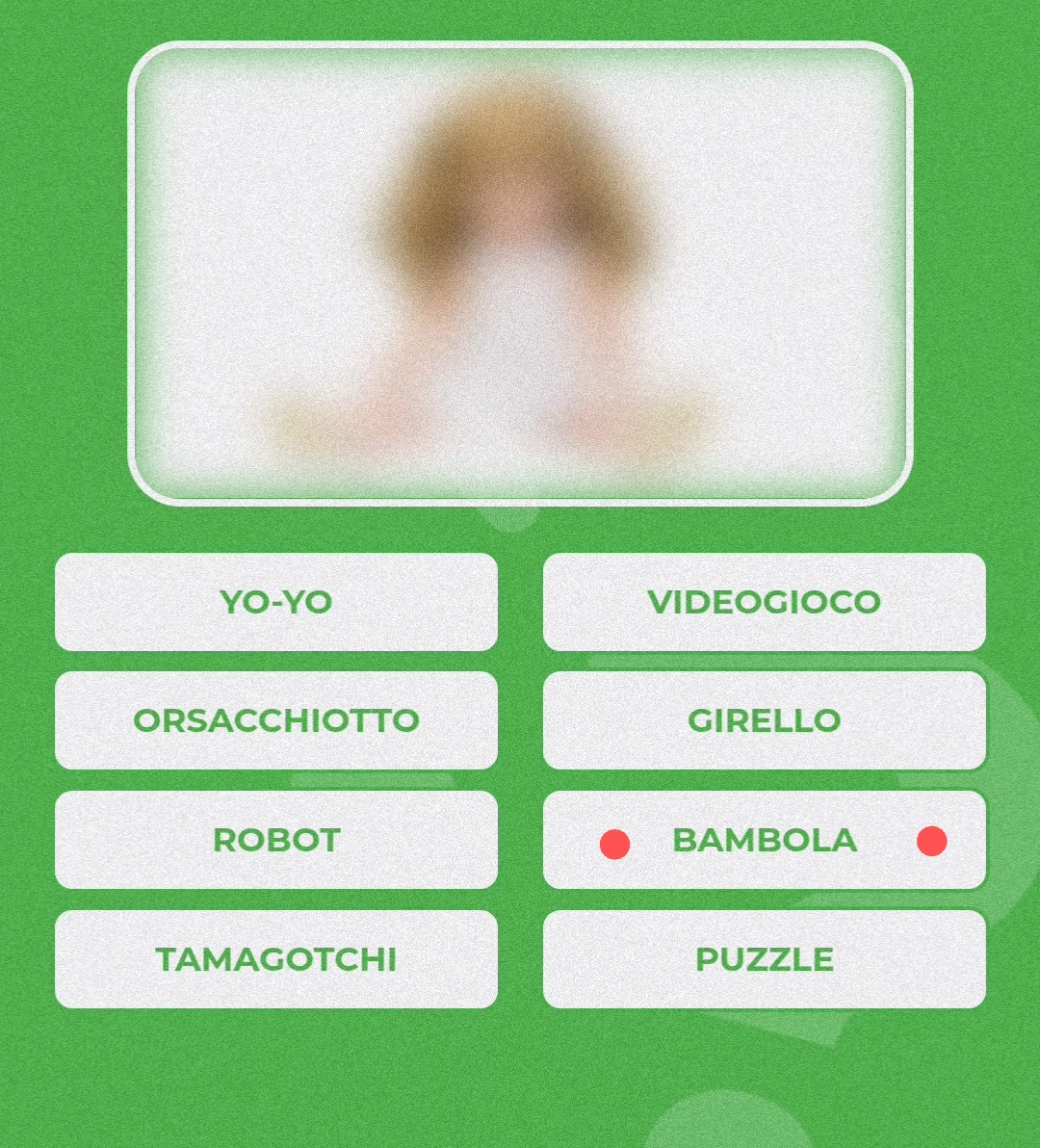Guess PUZZLE for the blurred image
Viewport: 1040px width, 1148px height.
(764, 959)
